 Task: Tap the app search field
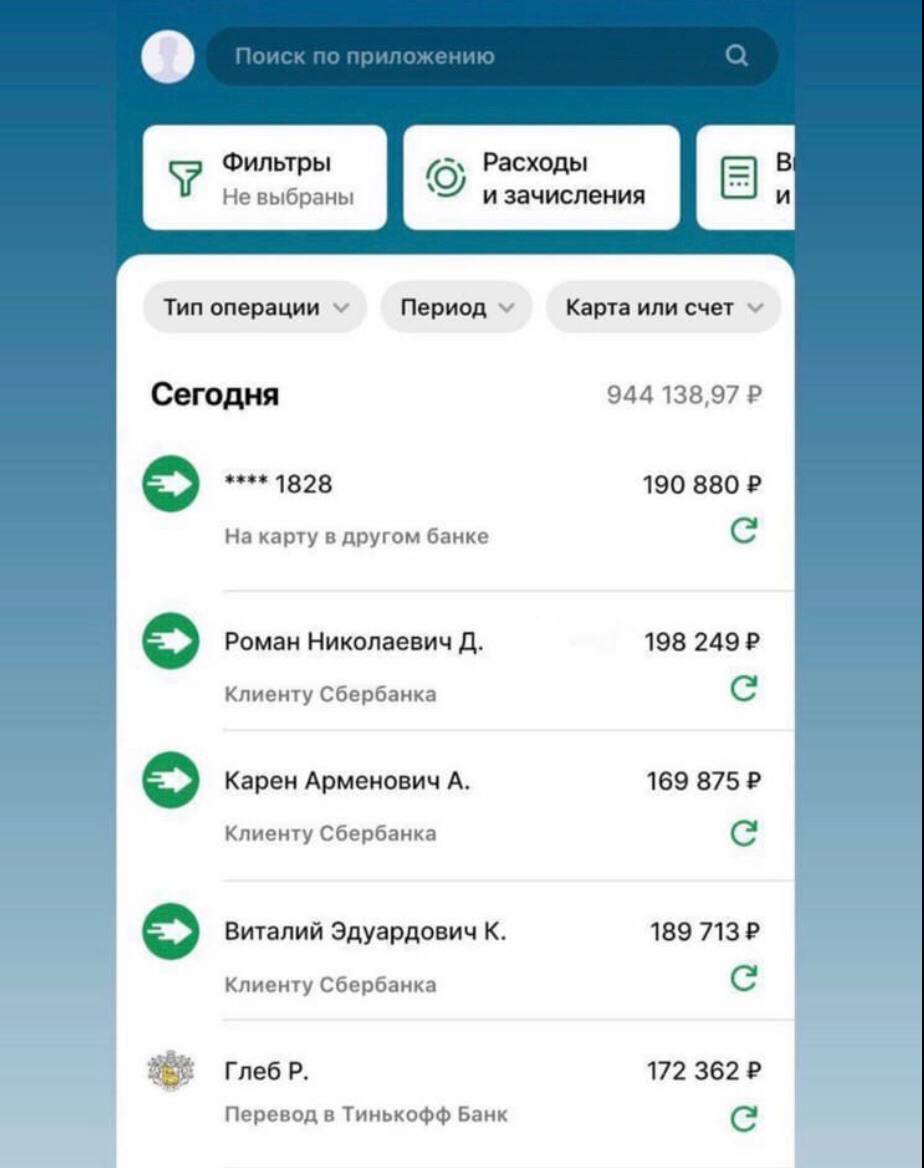click(x=480, y=56)
